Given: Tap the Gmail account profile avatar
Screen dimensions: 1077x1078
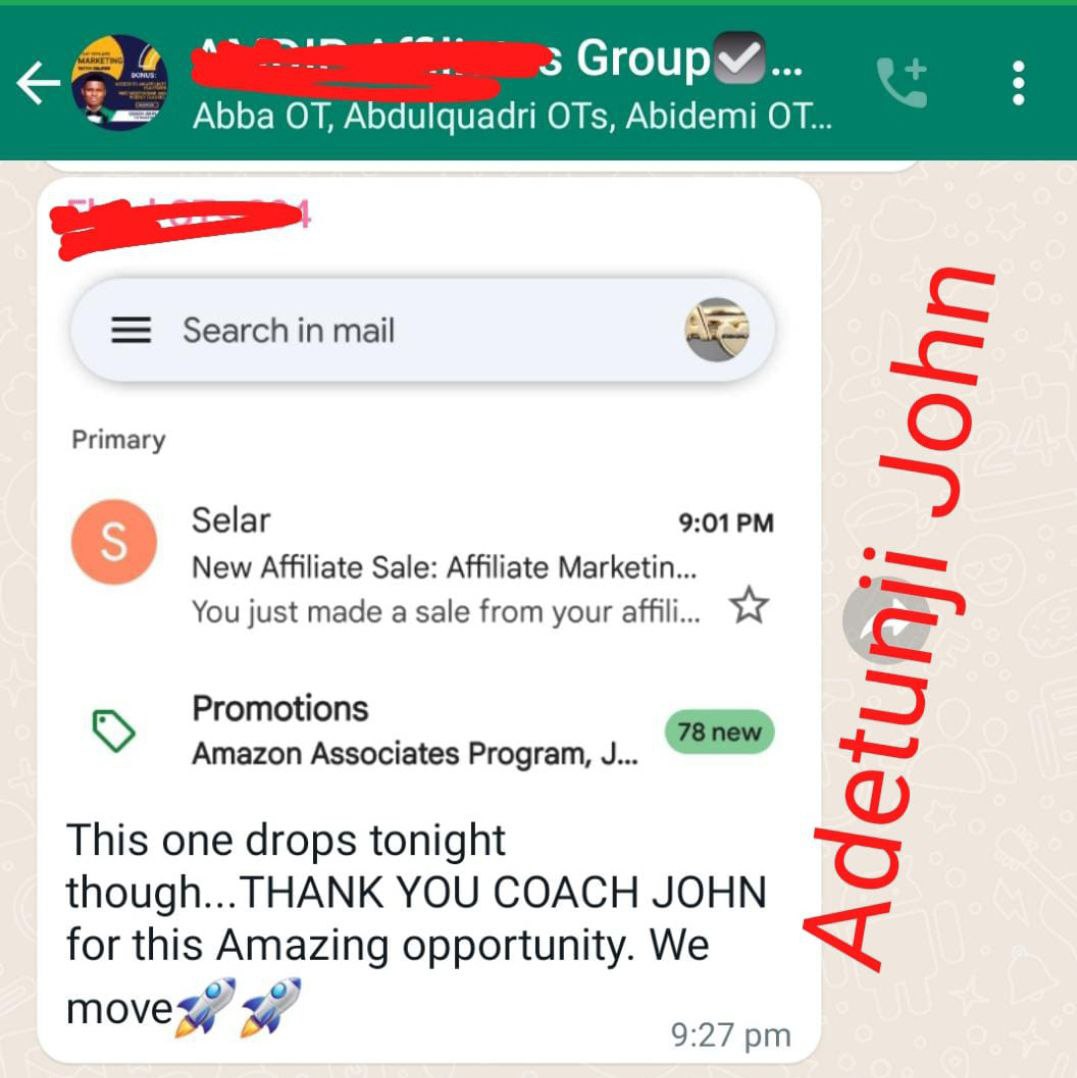Looking at the screenshot, I should 718,330.
